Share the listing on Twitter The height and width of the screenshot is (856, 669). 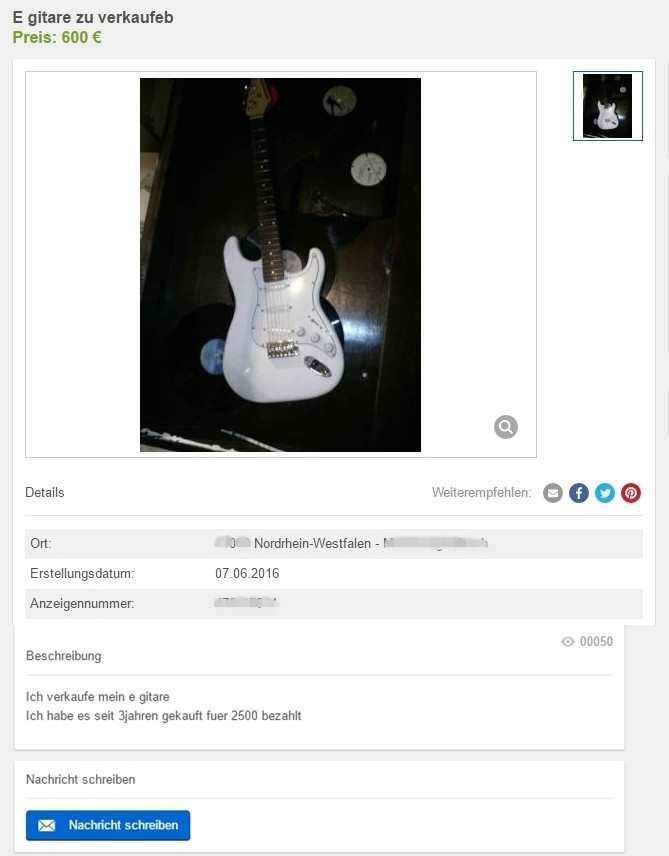point(605,493)
